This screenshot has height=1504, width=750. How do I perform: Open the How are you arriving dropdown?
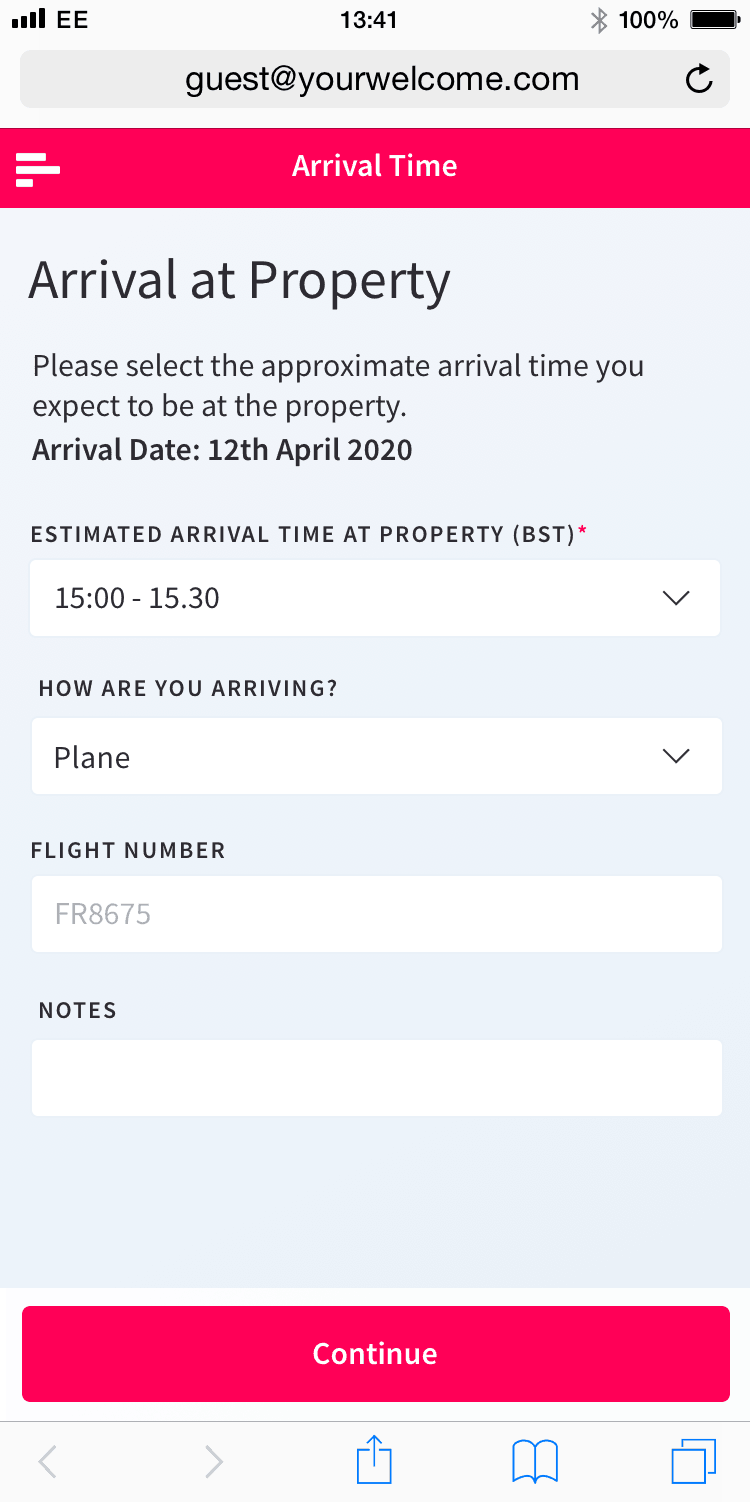[376, 756]
